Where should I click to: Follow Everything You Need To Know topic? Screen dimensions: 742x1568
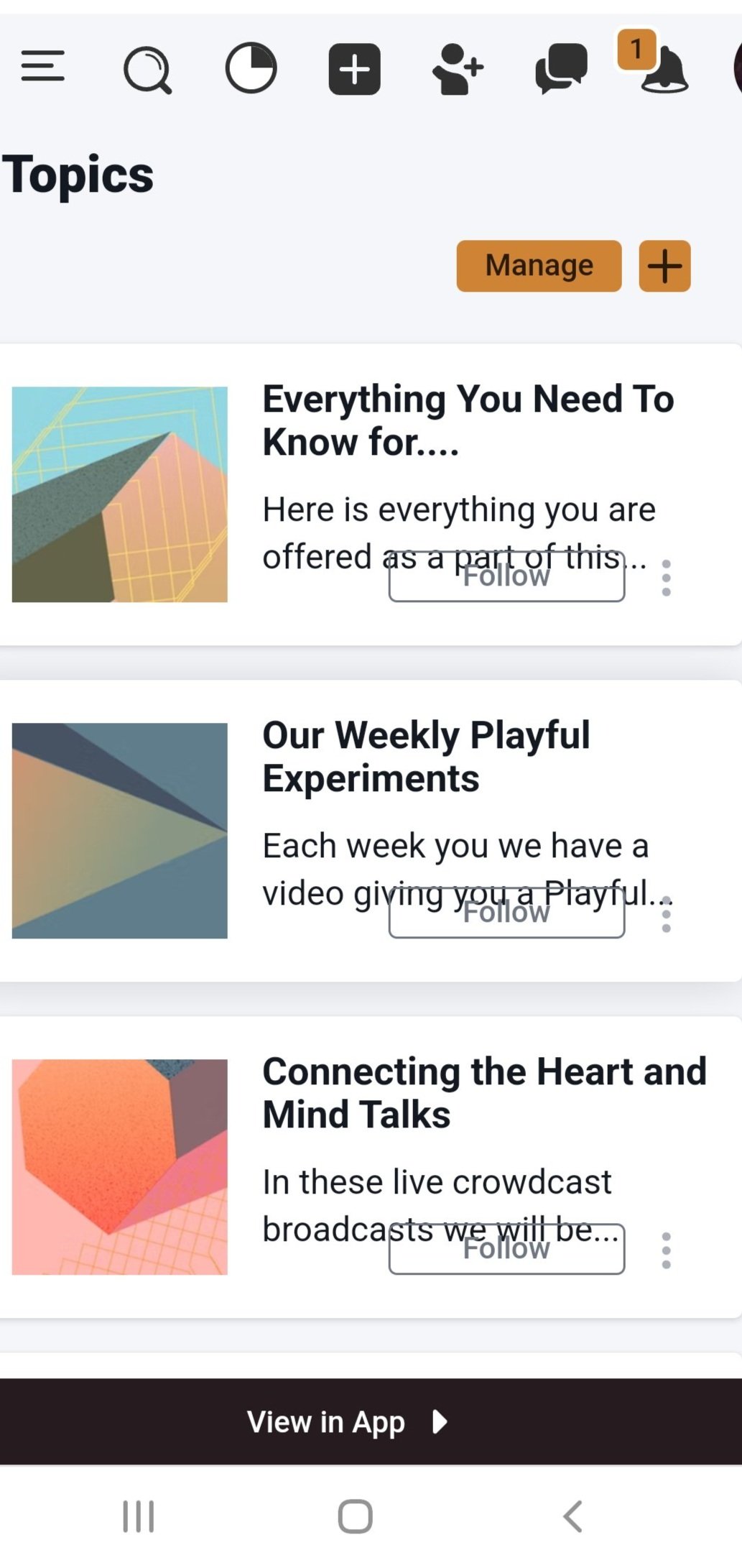[x=506, y=576]
